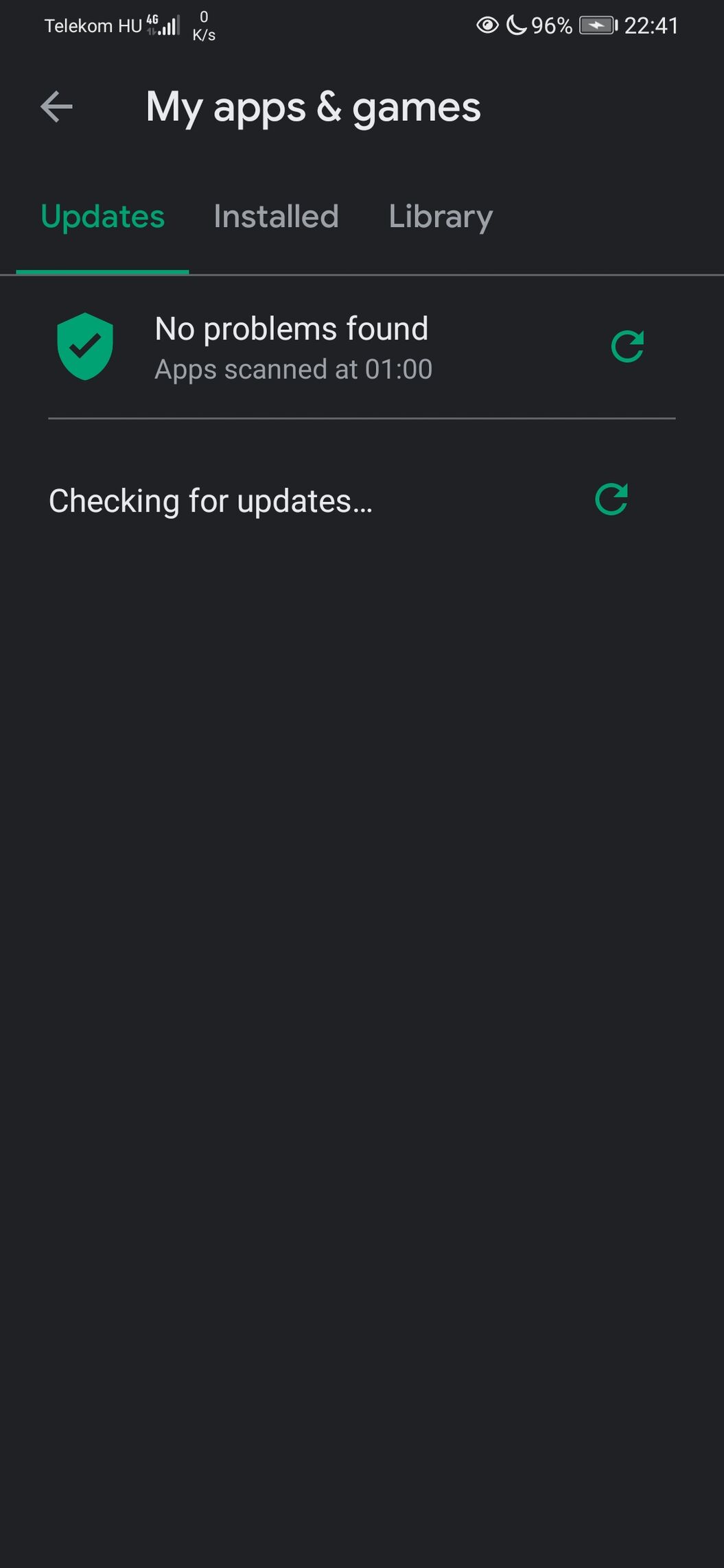Go back from My apps & games
Screen dimensions: 724x1568
point(56,107)
